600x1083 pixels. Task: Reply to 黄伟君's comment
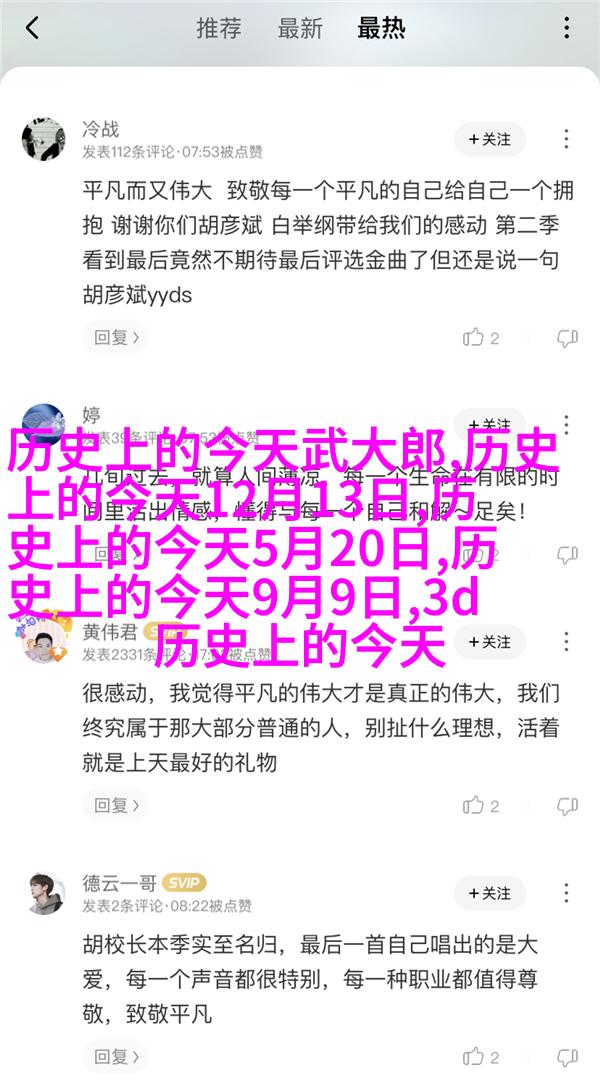tap(113, 805)
